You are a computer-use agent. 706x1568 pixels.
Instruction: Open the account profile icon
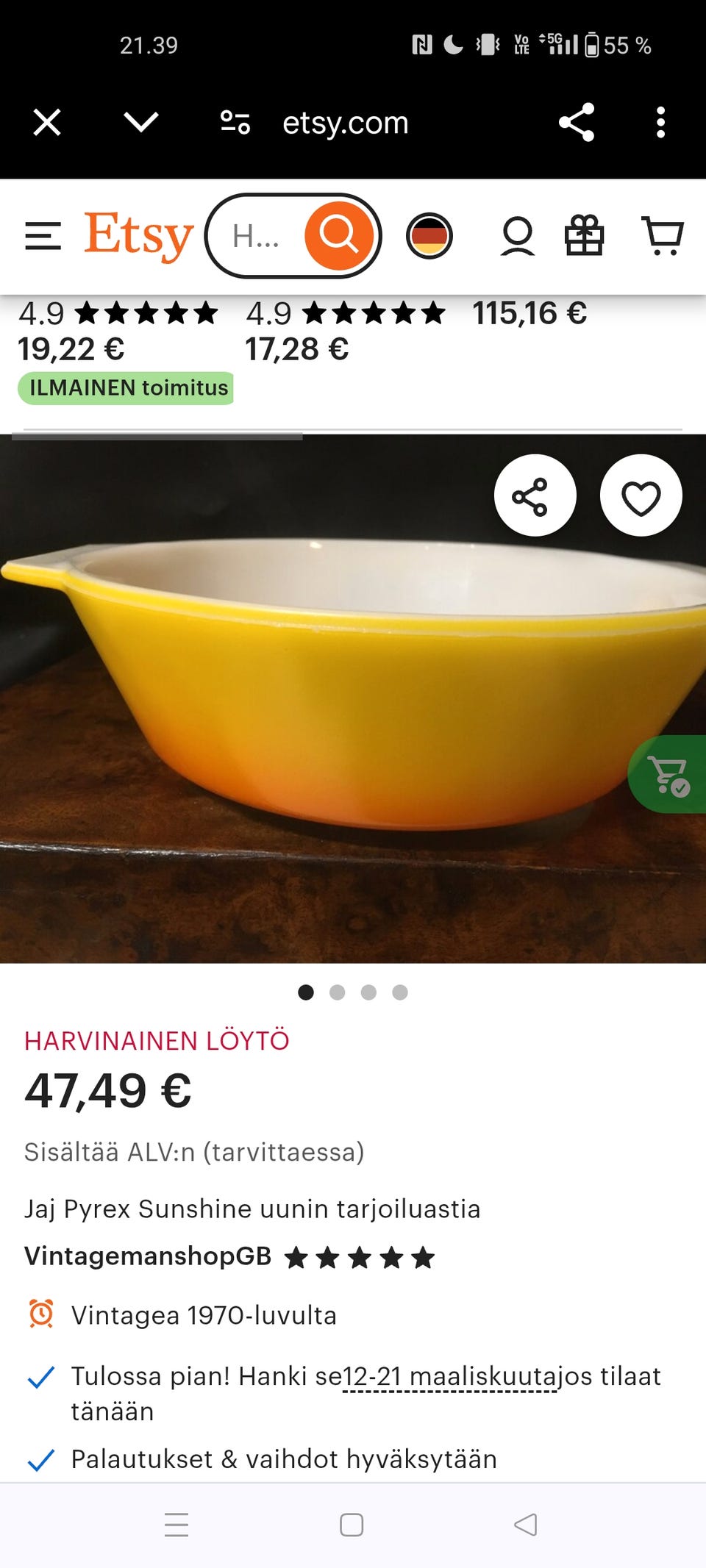517,237
